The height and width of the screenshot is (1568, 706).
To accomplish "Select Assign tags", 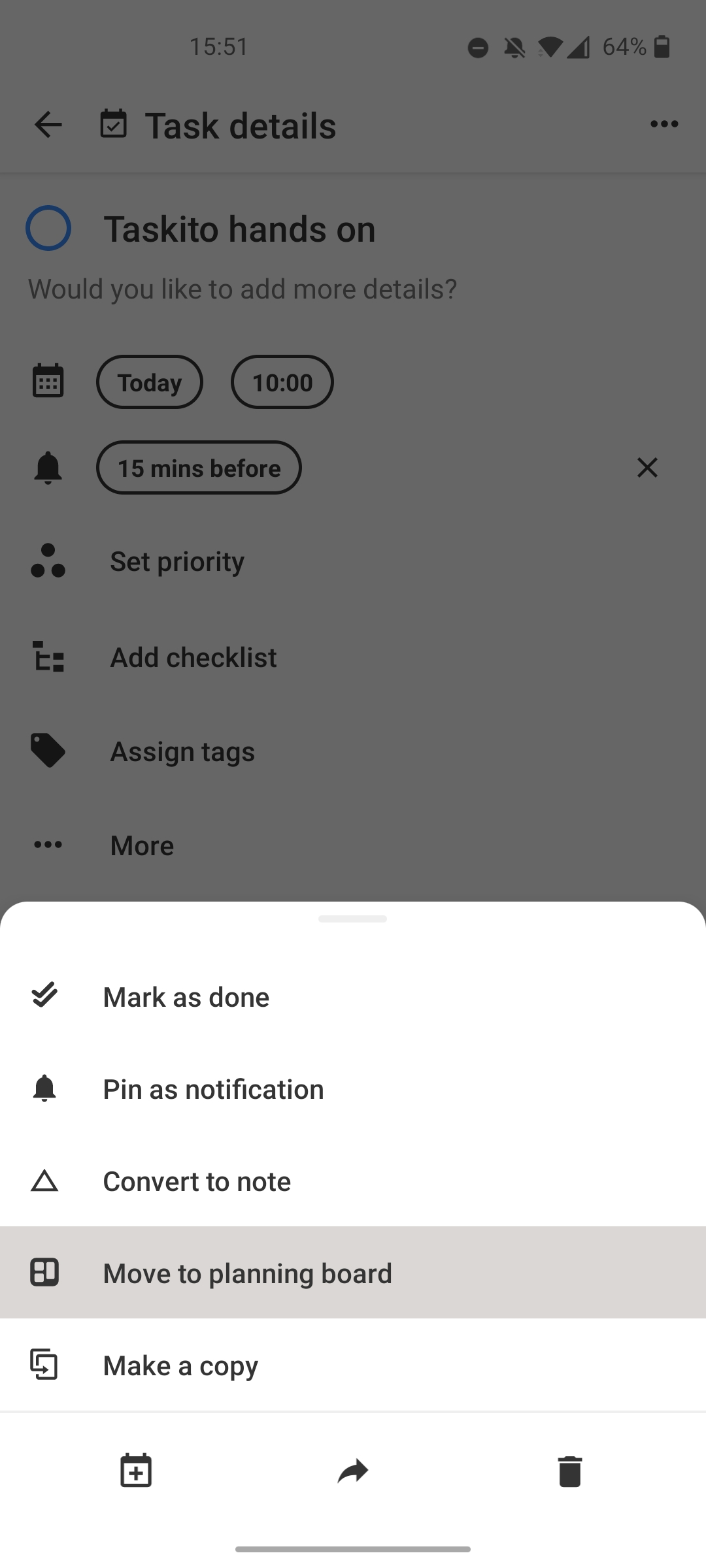I will click(182, 751).
